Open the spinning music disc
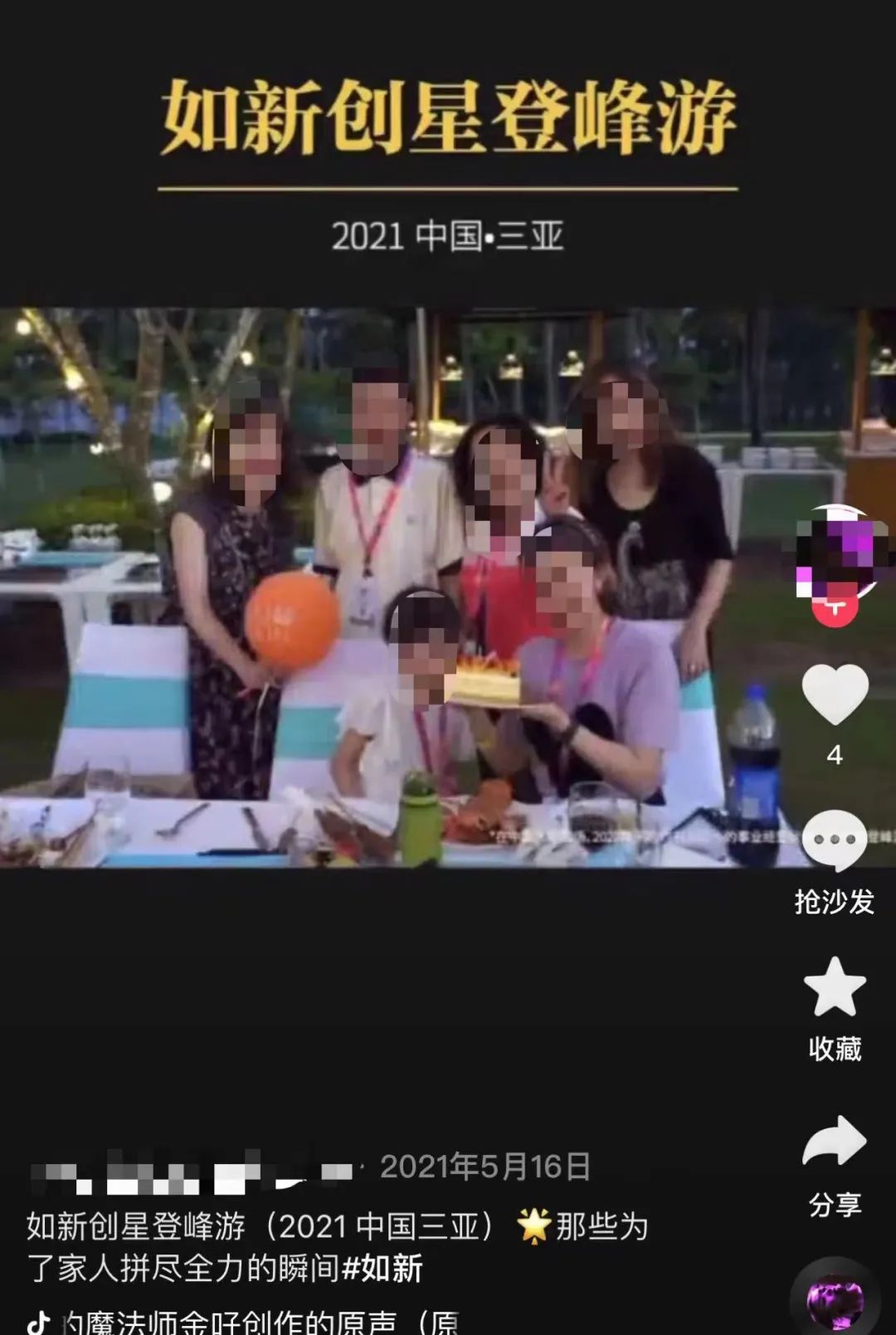Viewport: 896px width, 1335px height. coord(834,1303)
